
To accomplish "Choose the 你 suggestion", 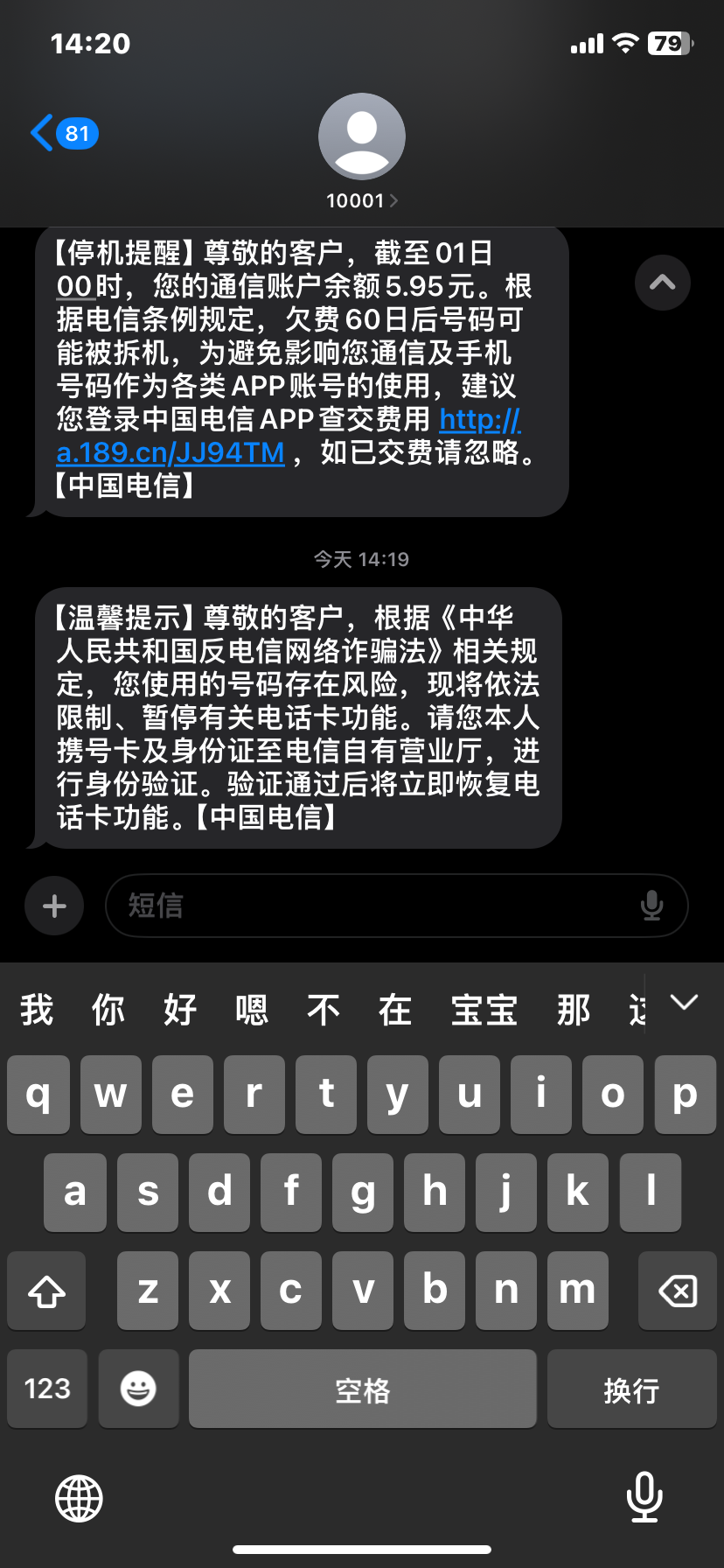I will click(108, 1010).
